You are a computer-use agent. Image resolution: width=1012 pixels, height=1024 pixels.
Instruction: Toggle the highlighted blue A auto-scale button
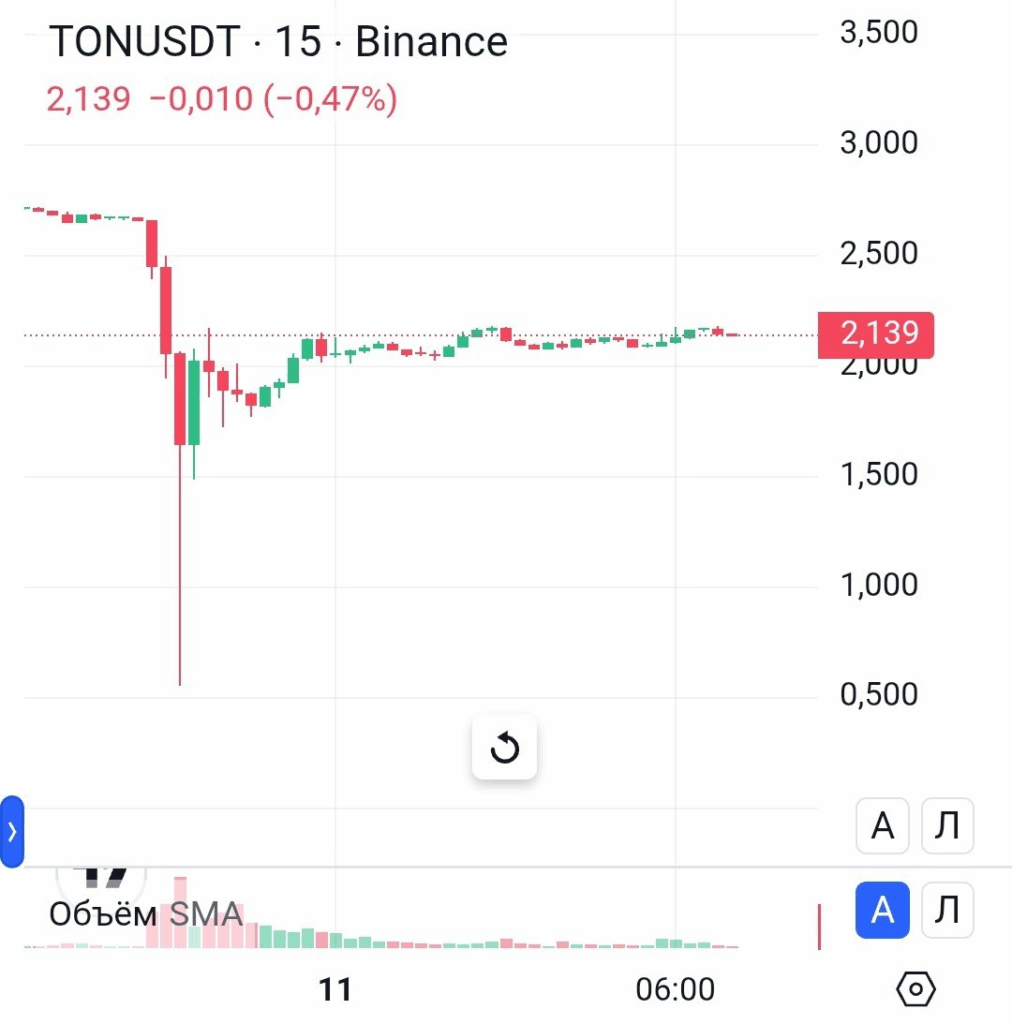tap(882, 910)
